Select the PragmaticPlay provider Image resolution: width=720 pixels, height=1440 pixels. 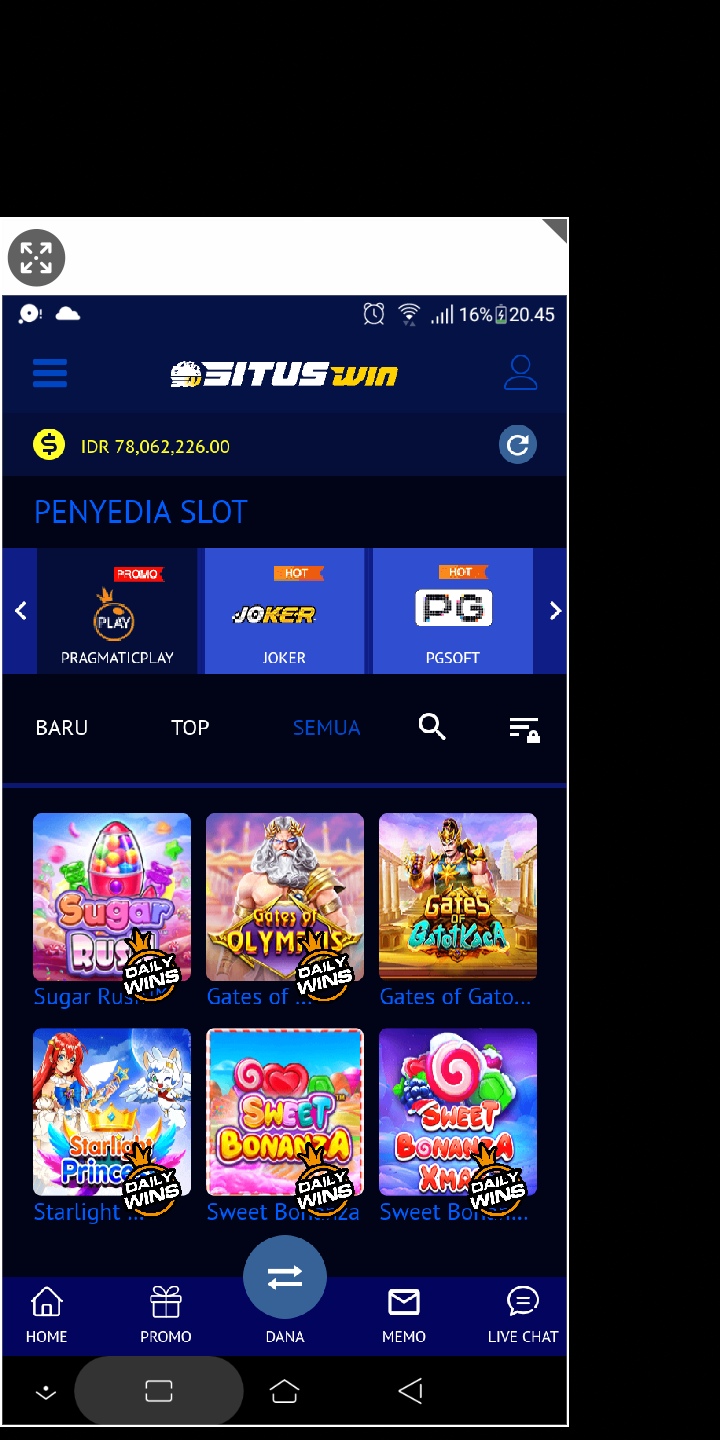click(117, 611)
